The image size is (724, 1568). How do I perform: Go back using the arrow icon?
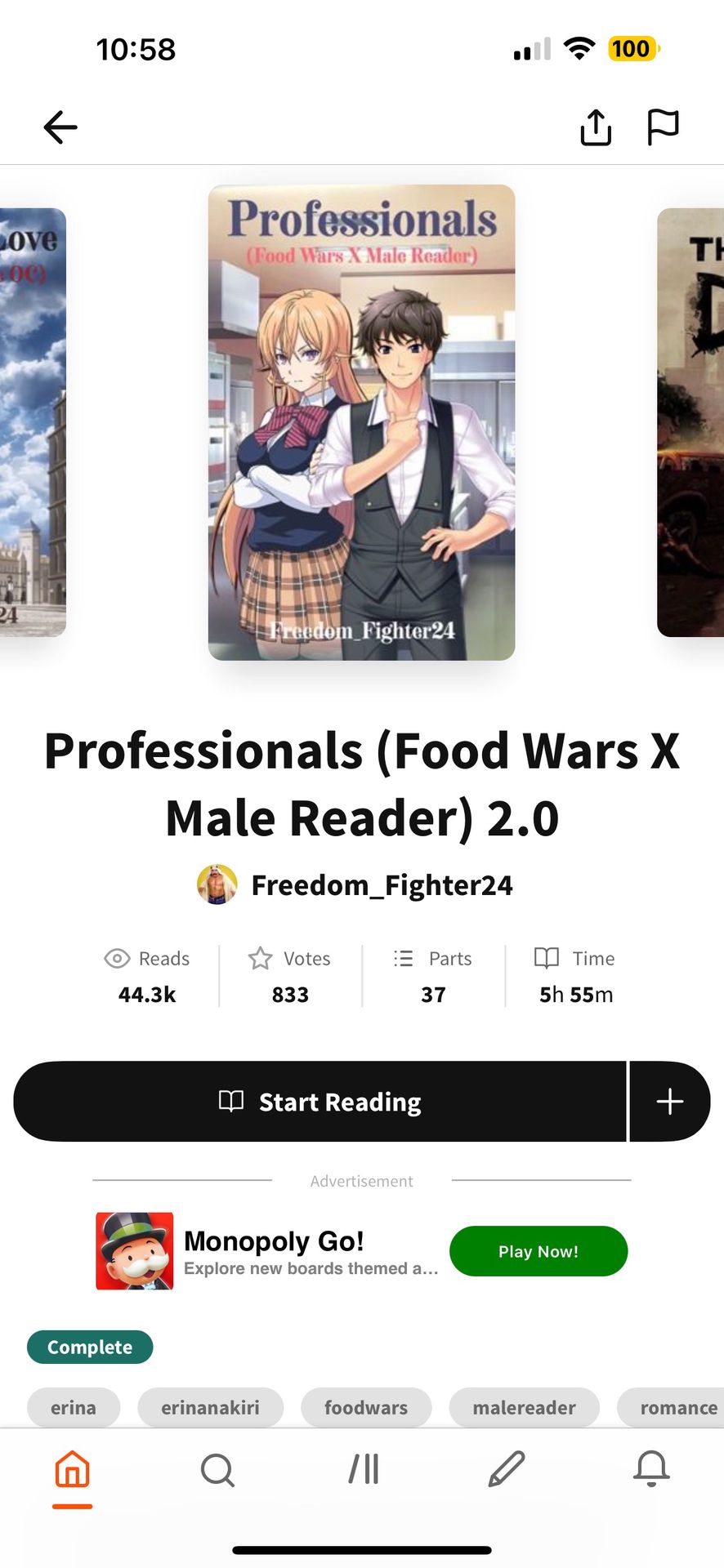pyautogui.click(x=60, y=127)
